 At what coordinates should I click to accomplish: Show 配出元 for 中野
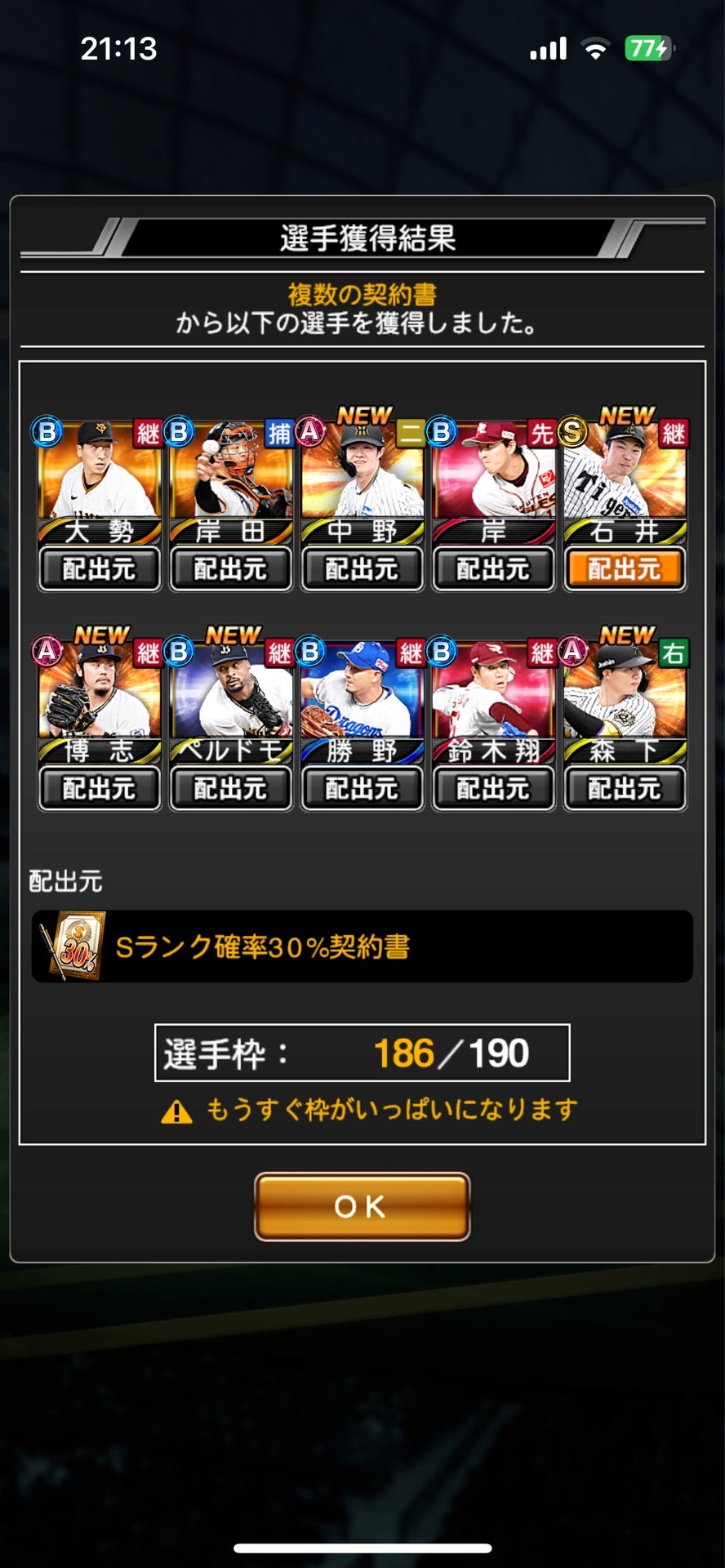362,568
